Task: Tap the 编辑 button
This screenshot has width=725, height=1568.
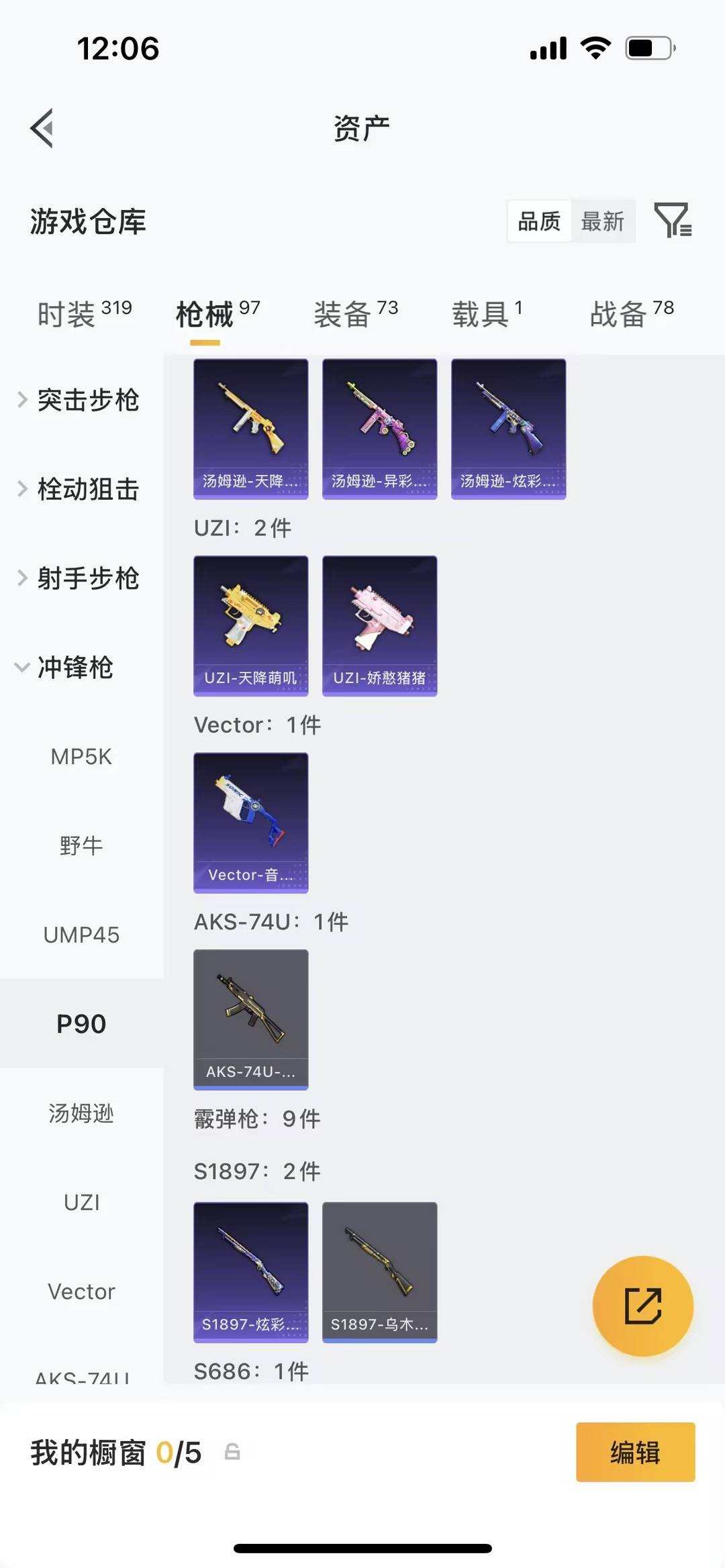Action: coord(634,1452)
